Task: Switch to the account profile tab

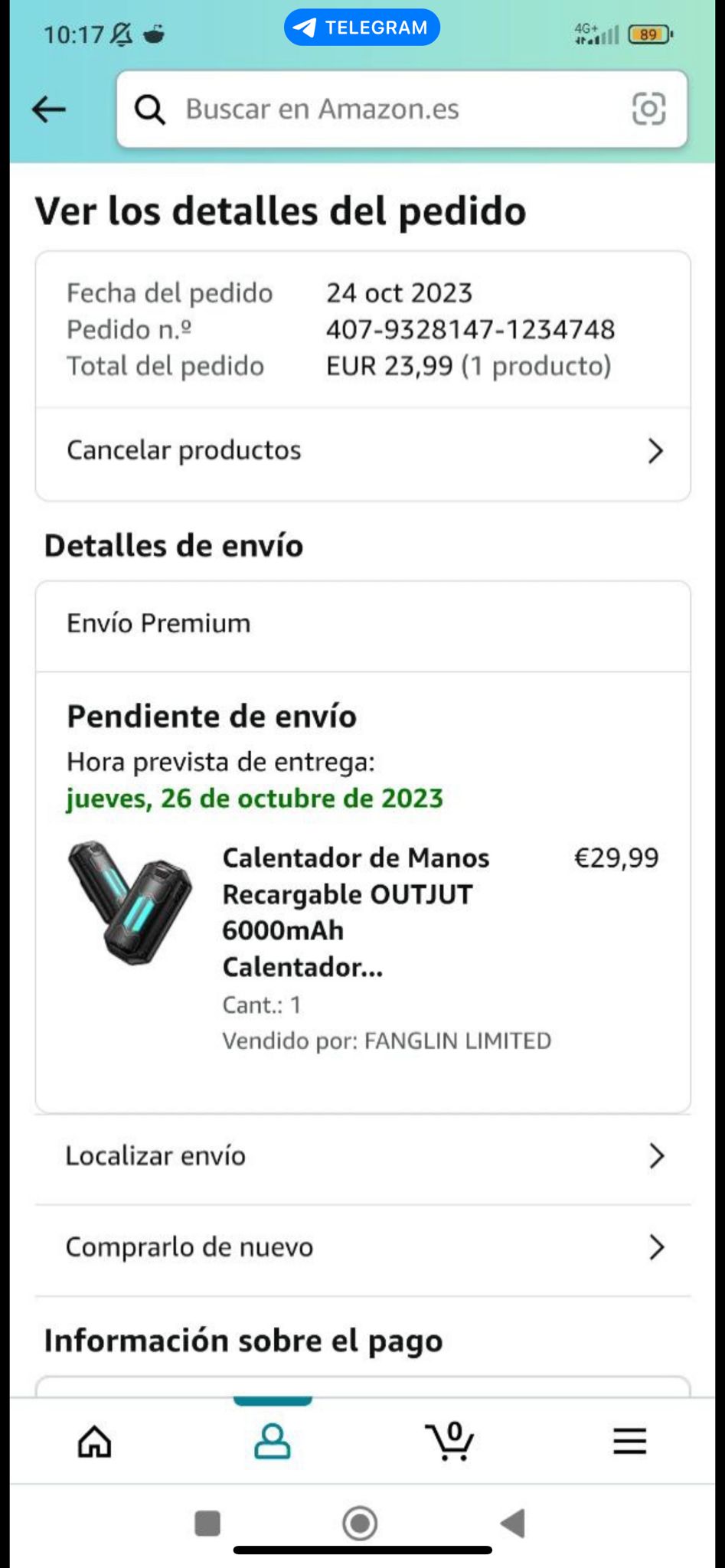Action: (x=273, y=1442)
